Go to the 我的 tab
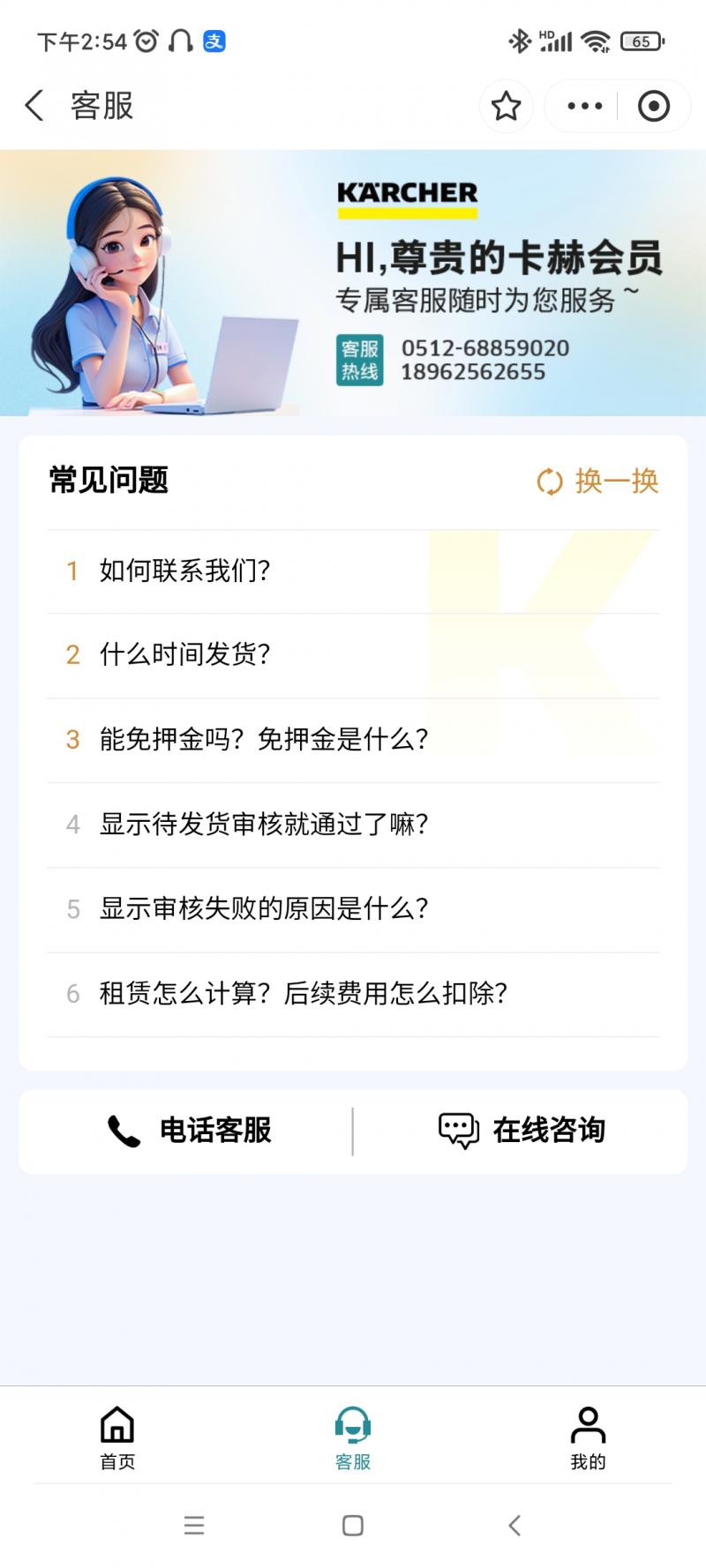Screen dimensions: 706x1568 (x=588, y=1437)
